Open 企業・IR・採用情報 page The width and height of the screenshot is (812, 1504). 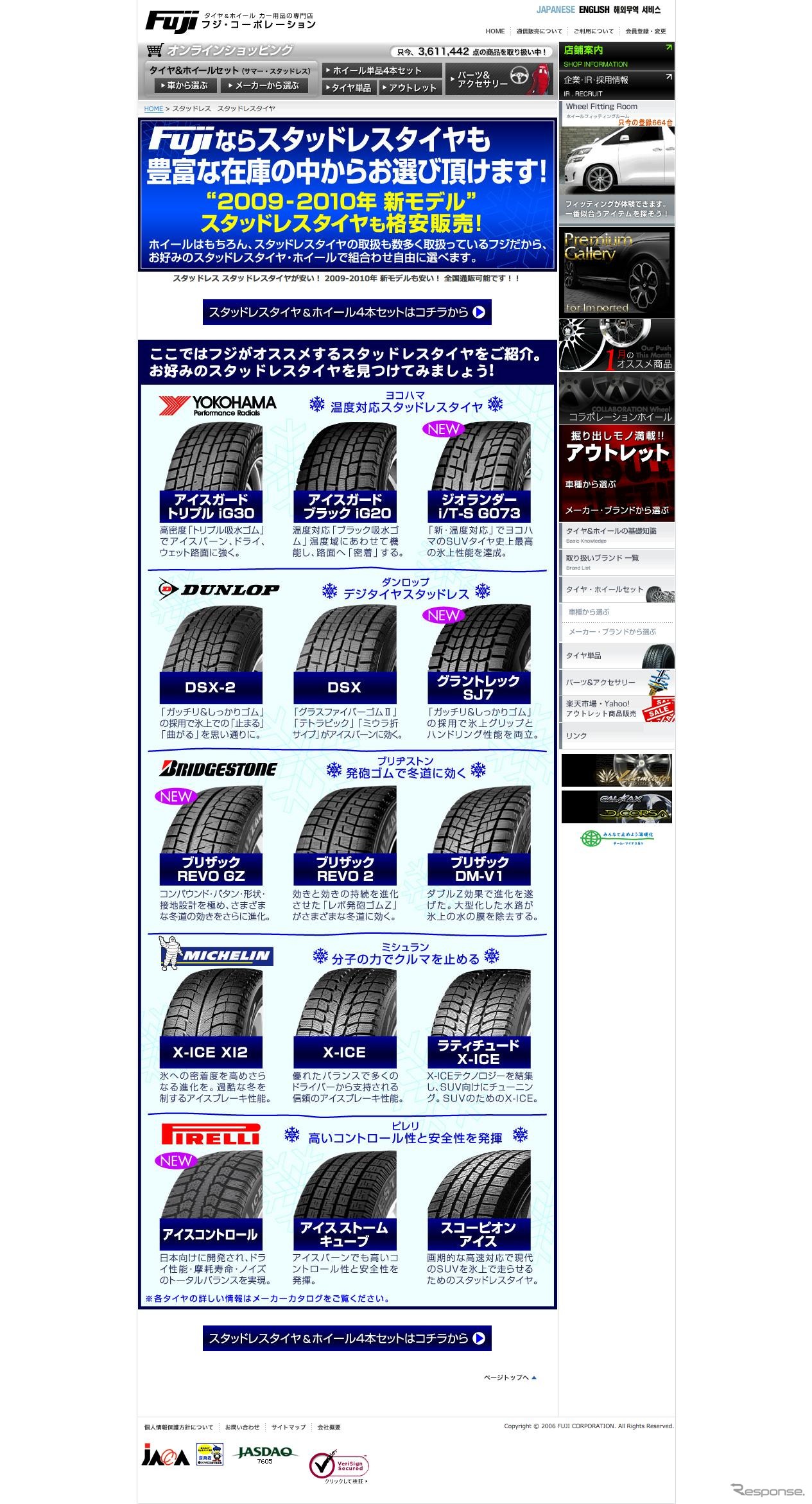coord(616,85)
